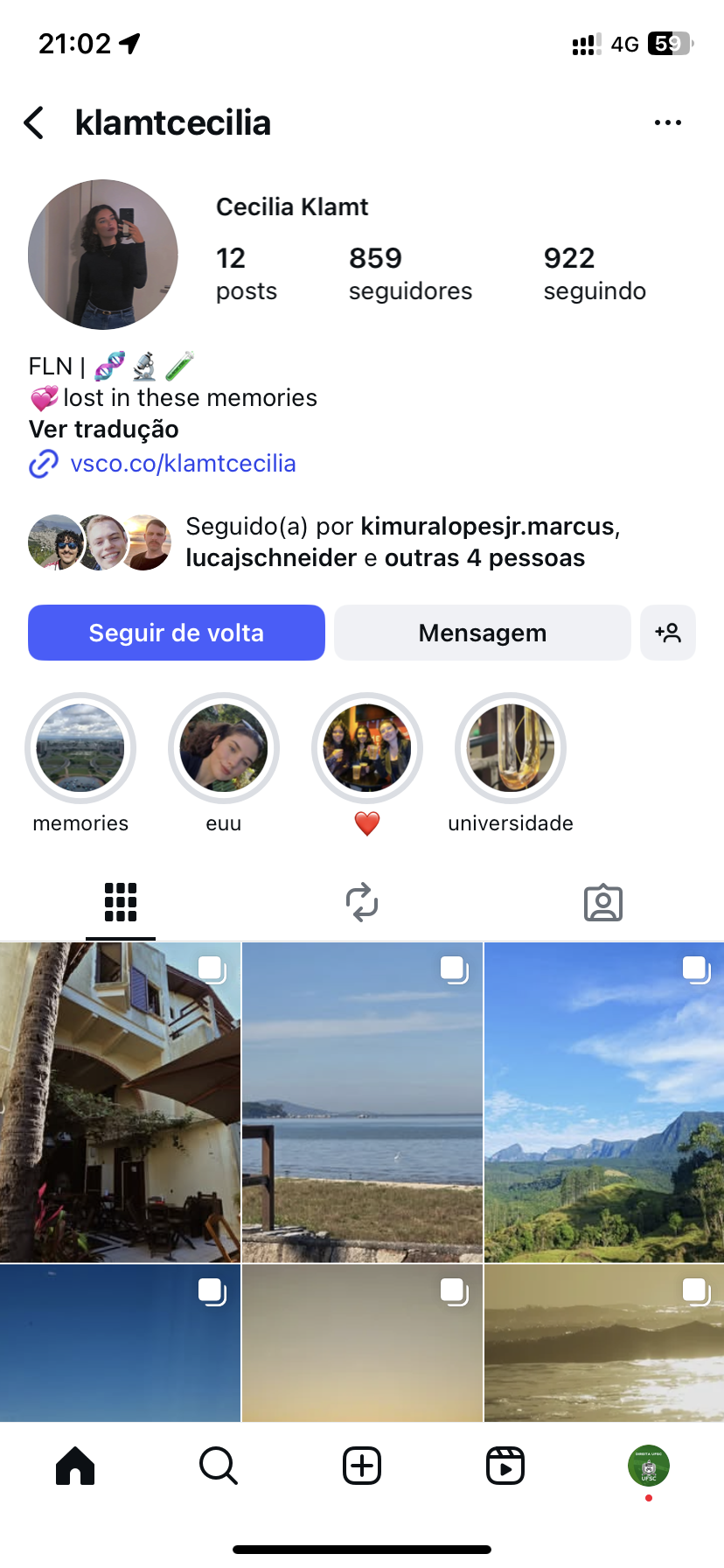Switch to the reposts tab

point(362,903)
